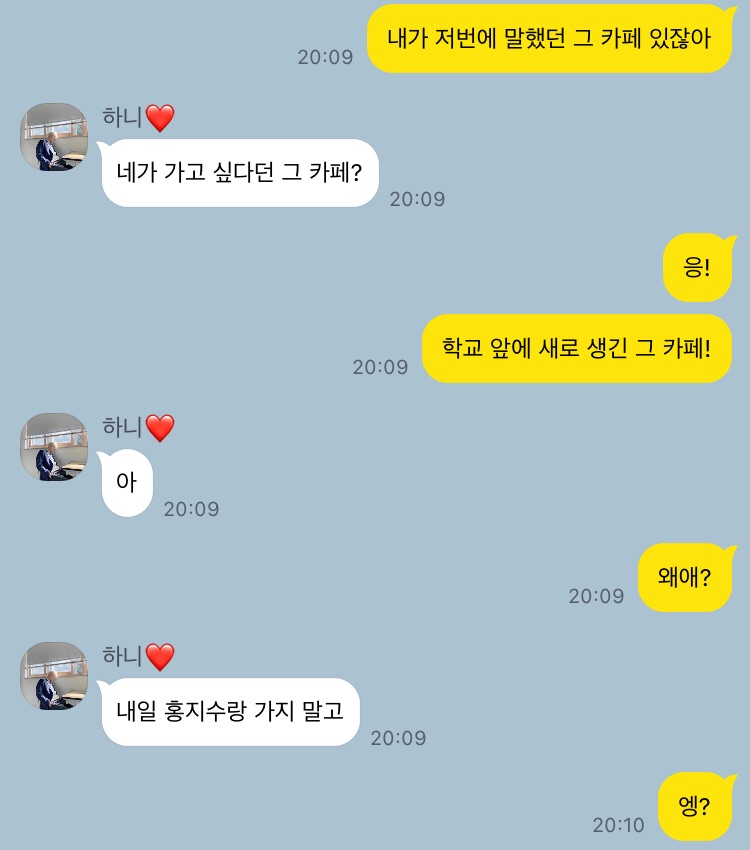Click the heart emoji beside 하니's name

(x=157, y=118)
